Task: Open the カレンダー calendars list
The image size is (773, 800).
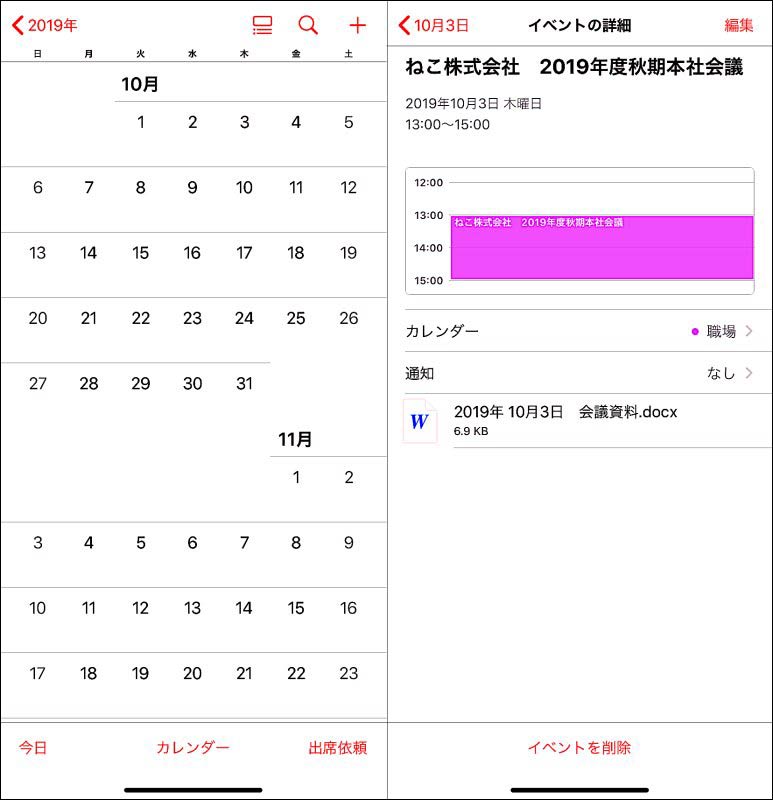Action: coord(193,747)
